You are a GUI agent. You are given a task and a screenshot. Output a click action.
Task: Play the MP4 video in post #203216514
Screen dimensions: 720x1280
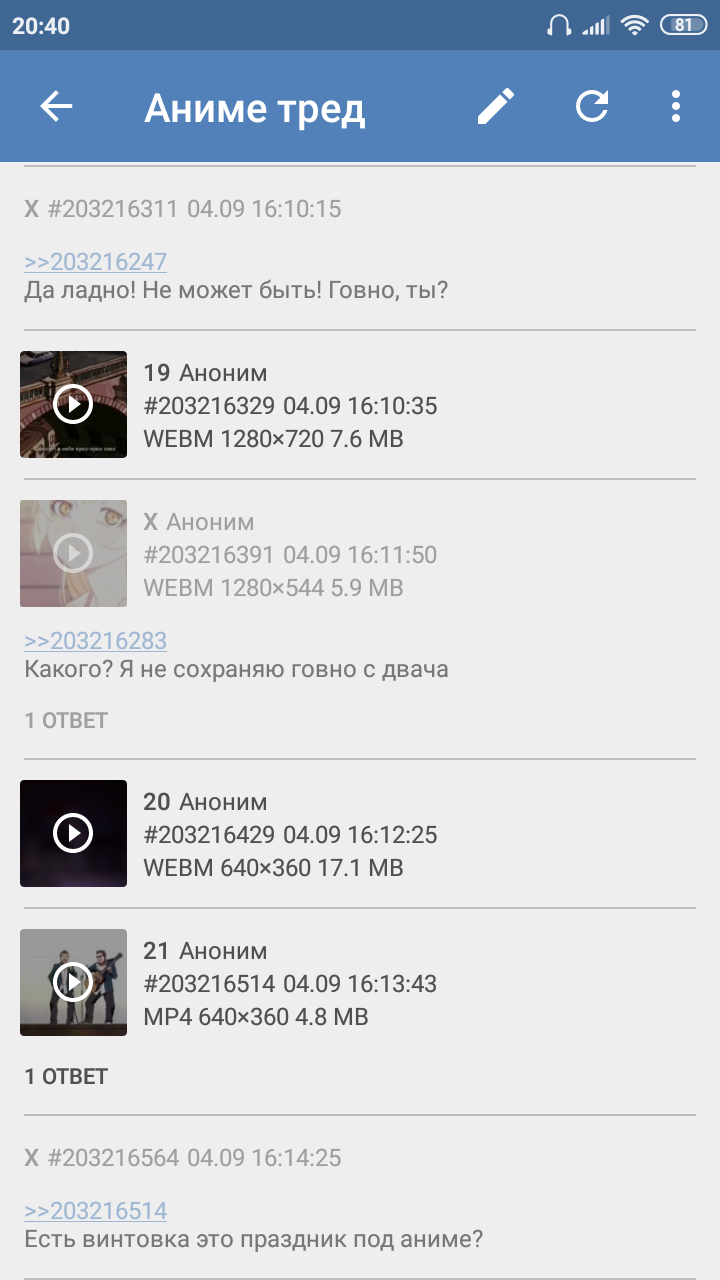click(x=73, y=982)
